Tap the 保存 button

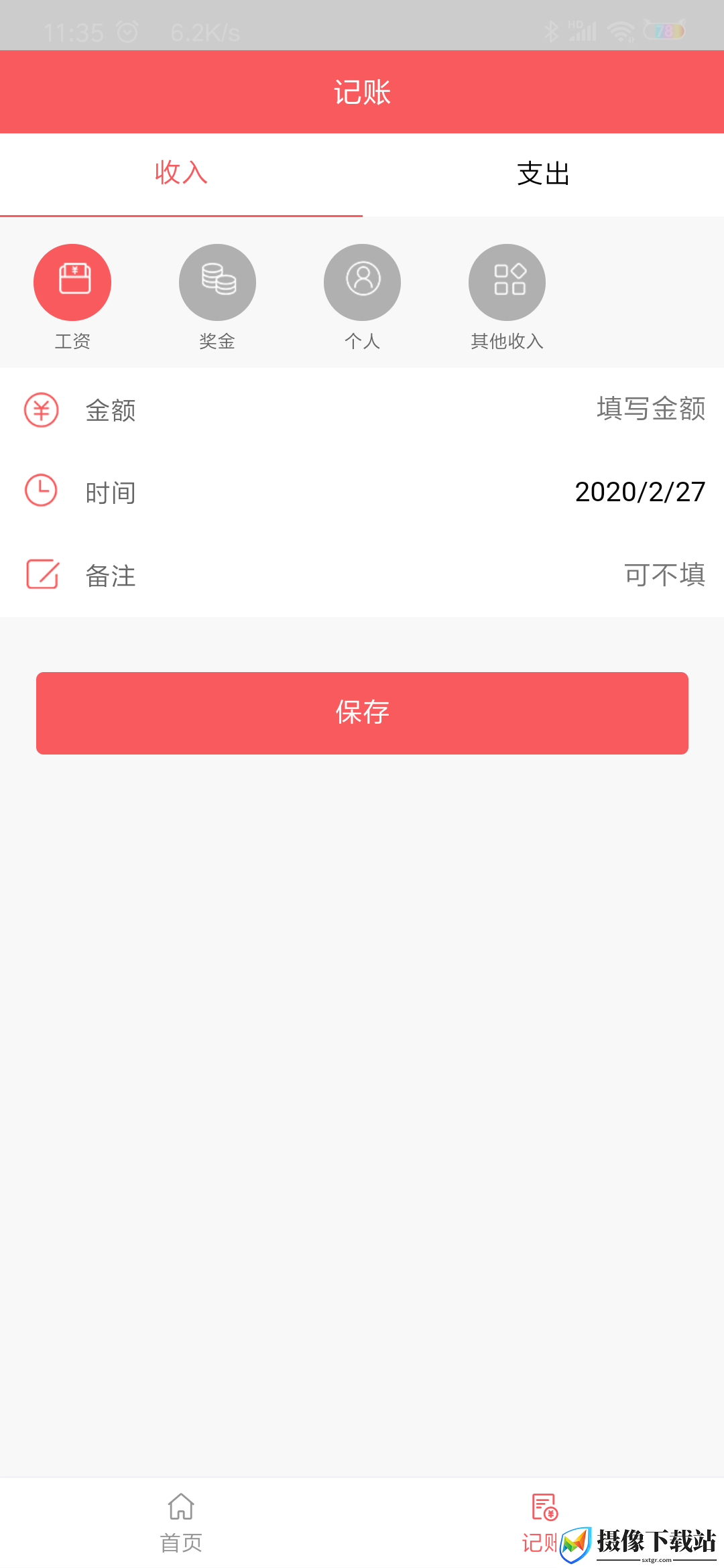(362, 713)
